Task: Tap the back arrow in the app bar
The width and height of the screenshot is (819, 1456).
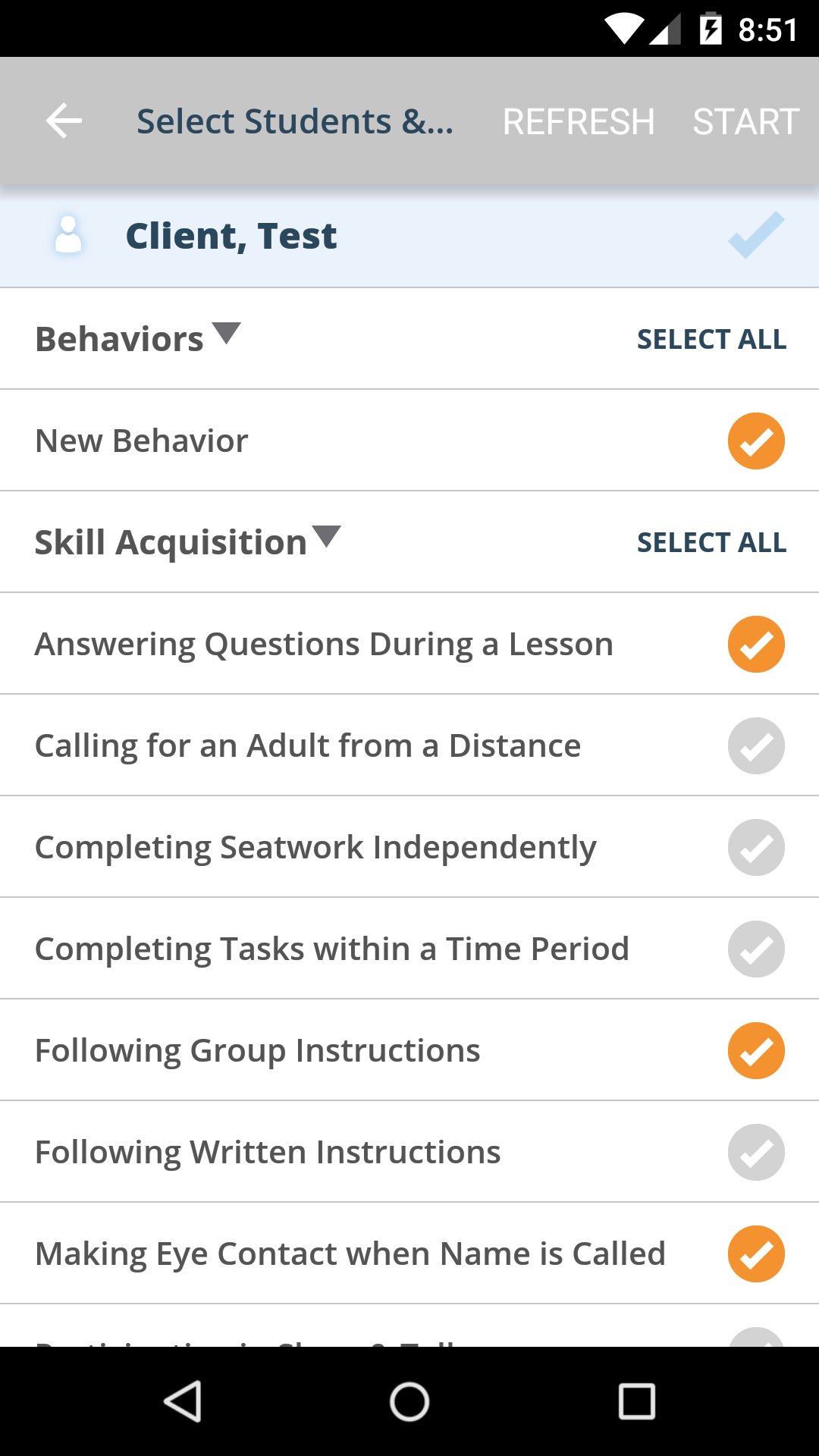Action: [x=62, y=121]
